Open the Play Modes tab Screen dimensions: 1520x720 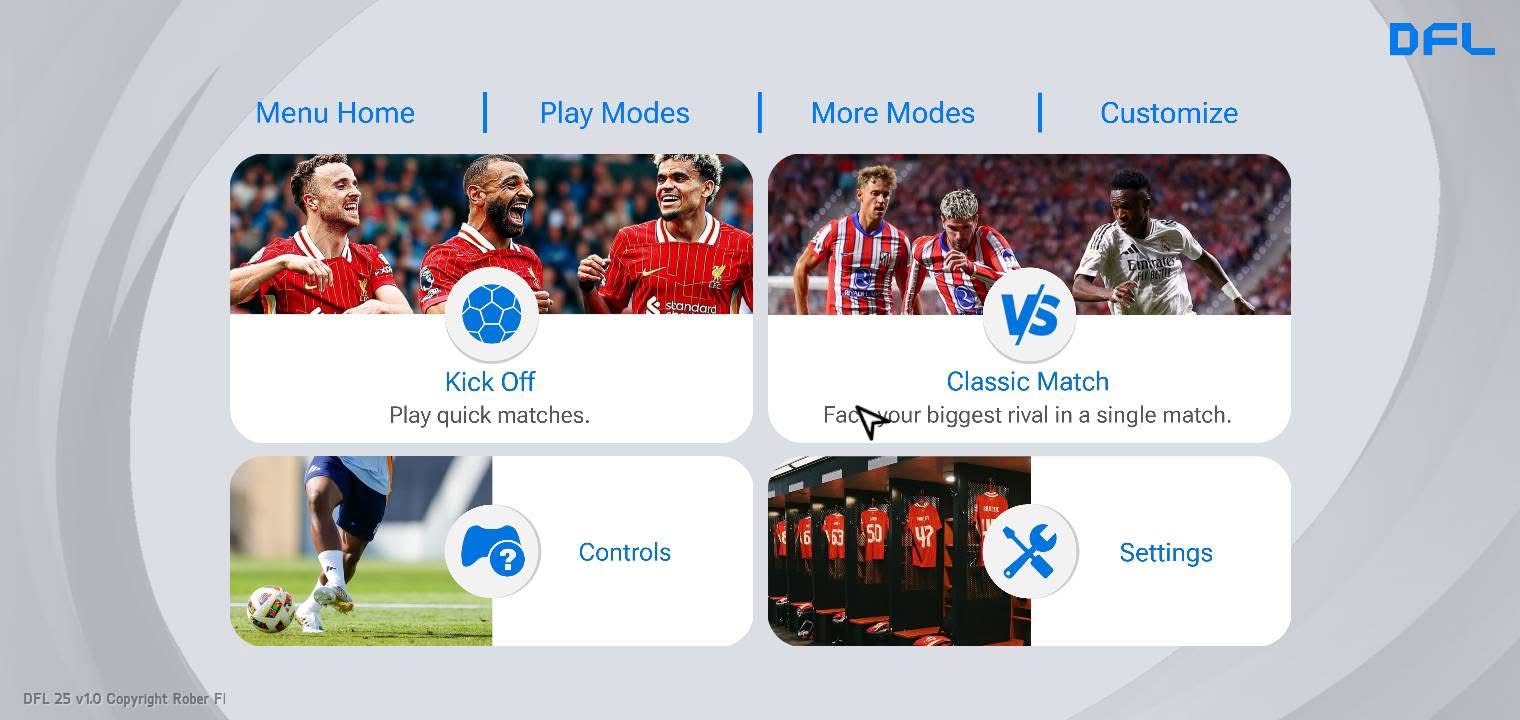[614, 113]
